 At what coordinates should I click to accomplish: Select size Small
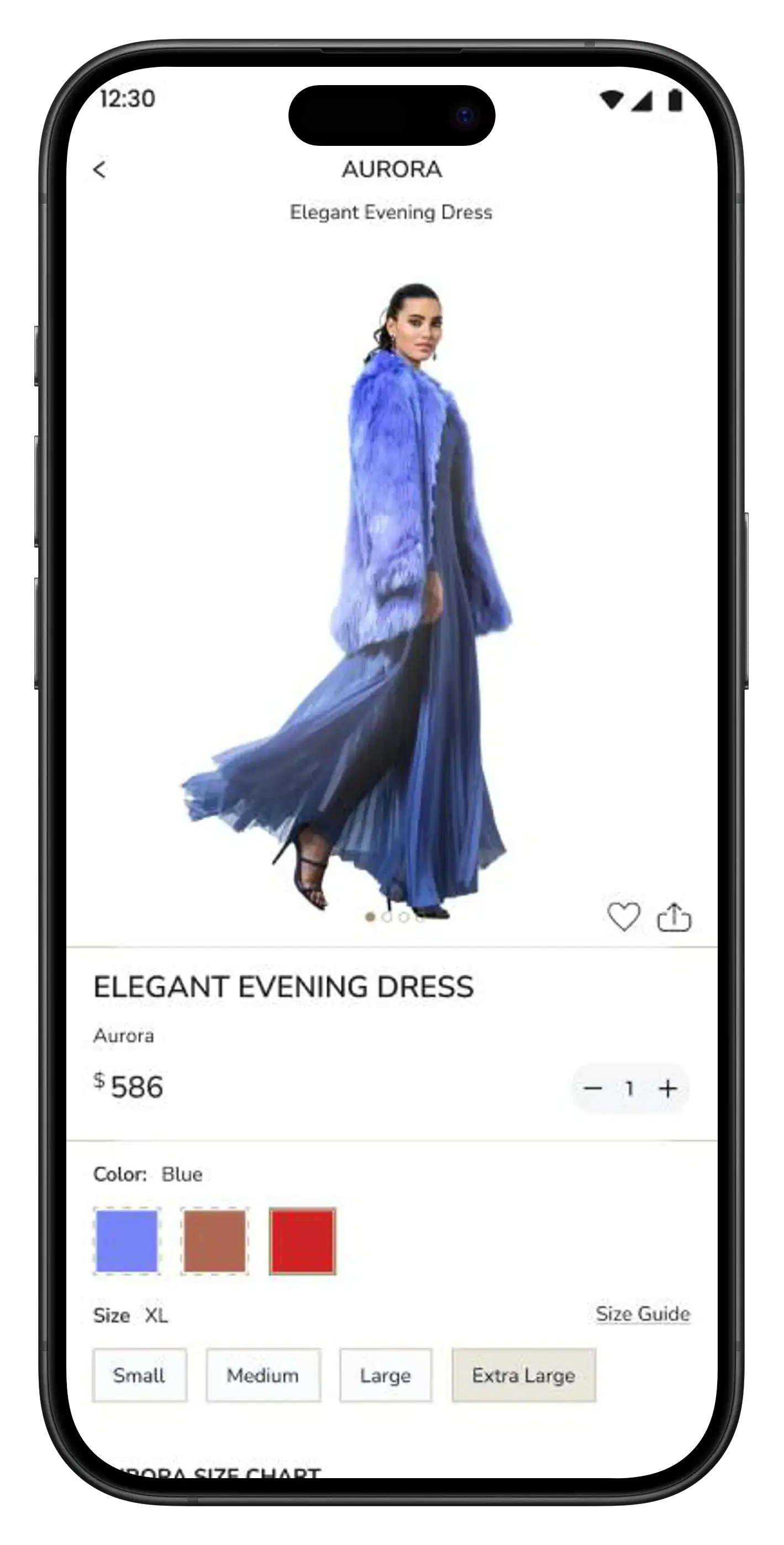(x=139, y=1375)
